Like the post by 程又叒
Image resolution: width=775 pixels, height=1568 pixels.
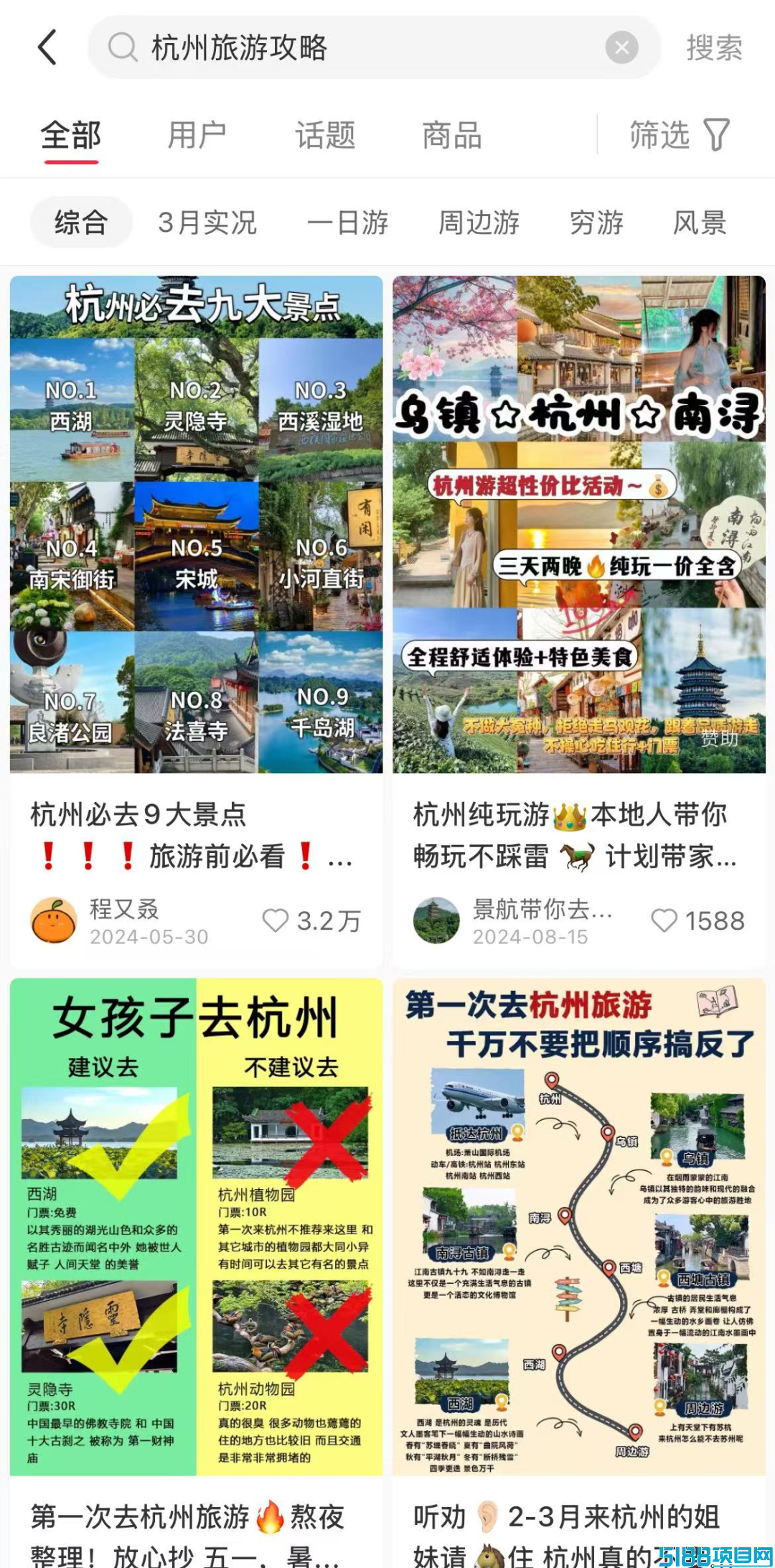276,920
